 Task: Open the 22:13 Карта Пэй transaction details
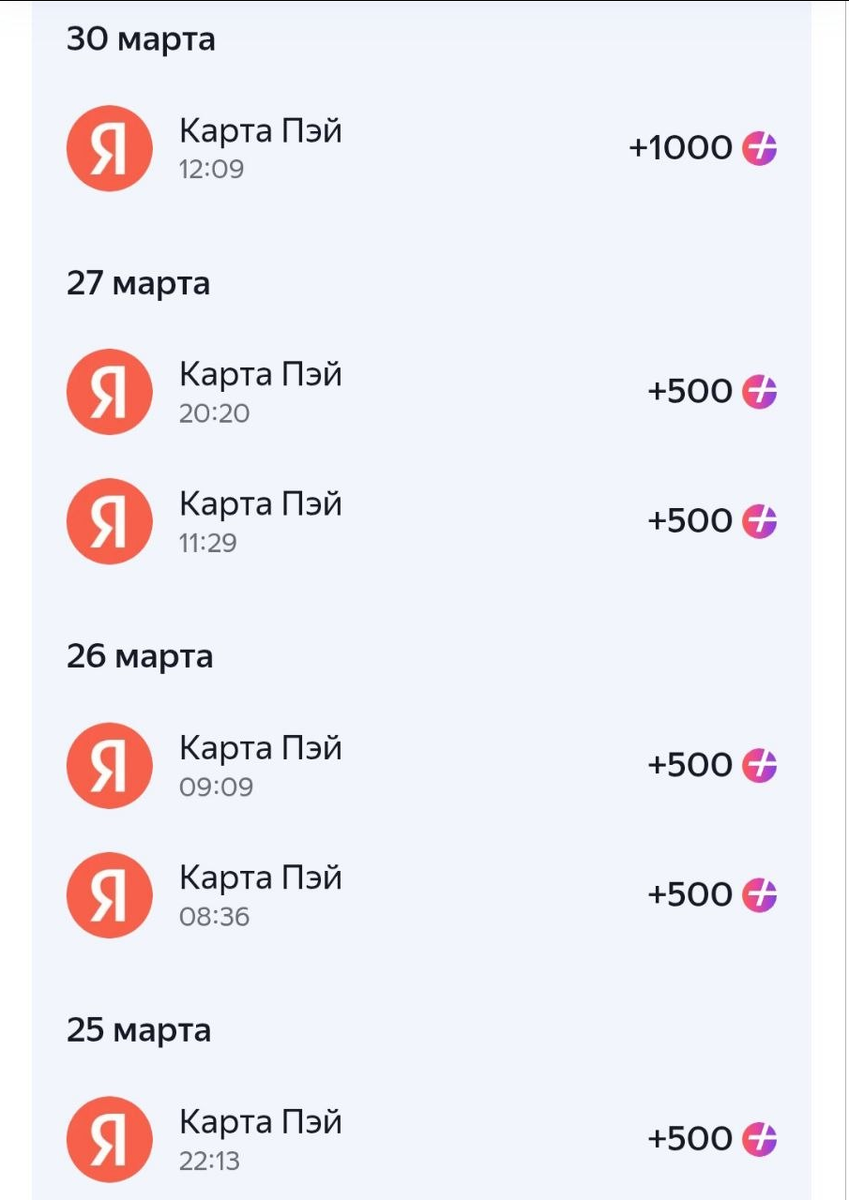261,1138
